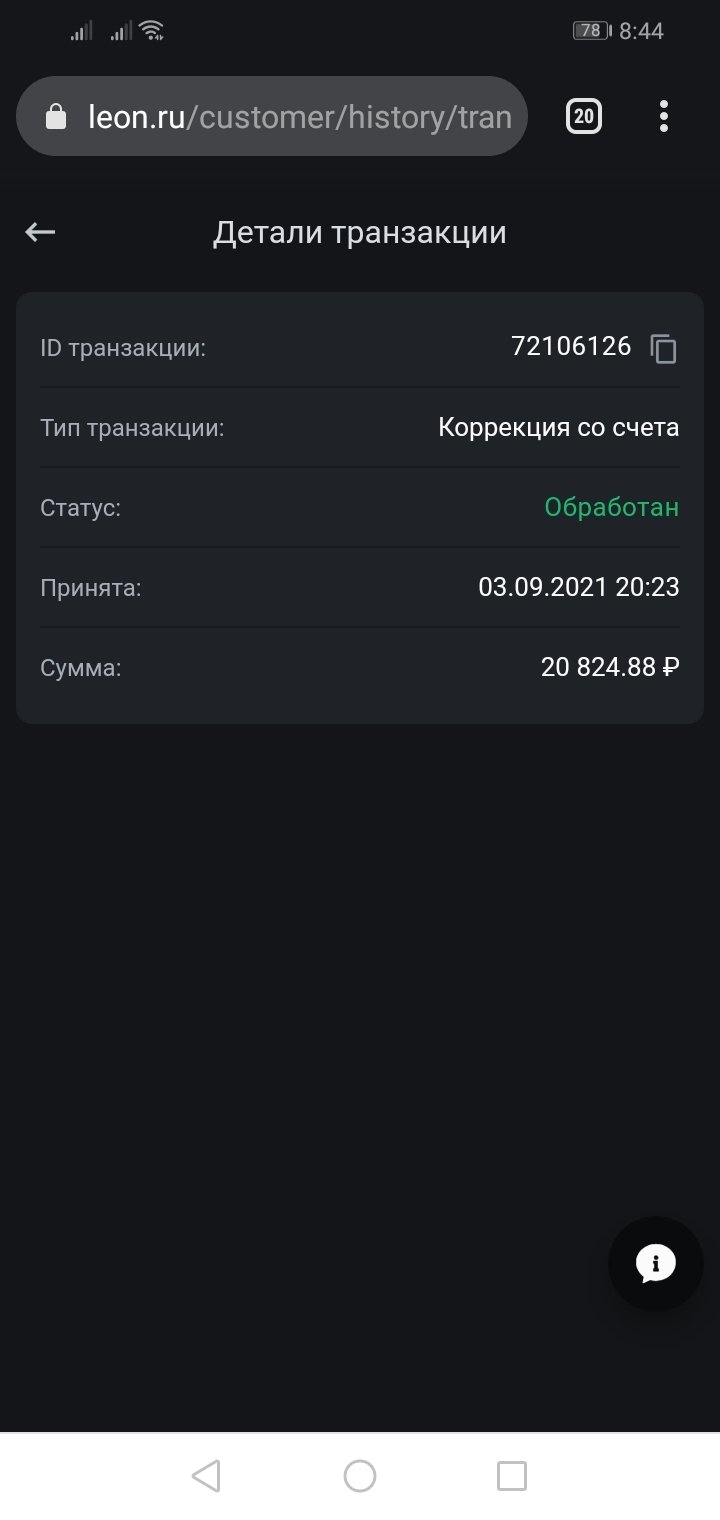Open the browser overflow menu
This screenshot has width=720, height=1520.
tap(664, 117)
